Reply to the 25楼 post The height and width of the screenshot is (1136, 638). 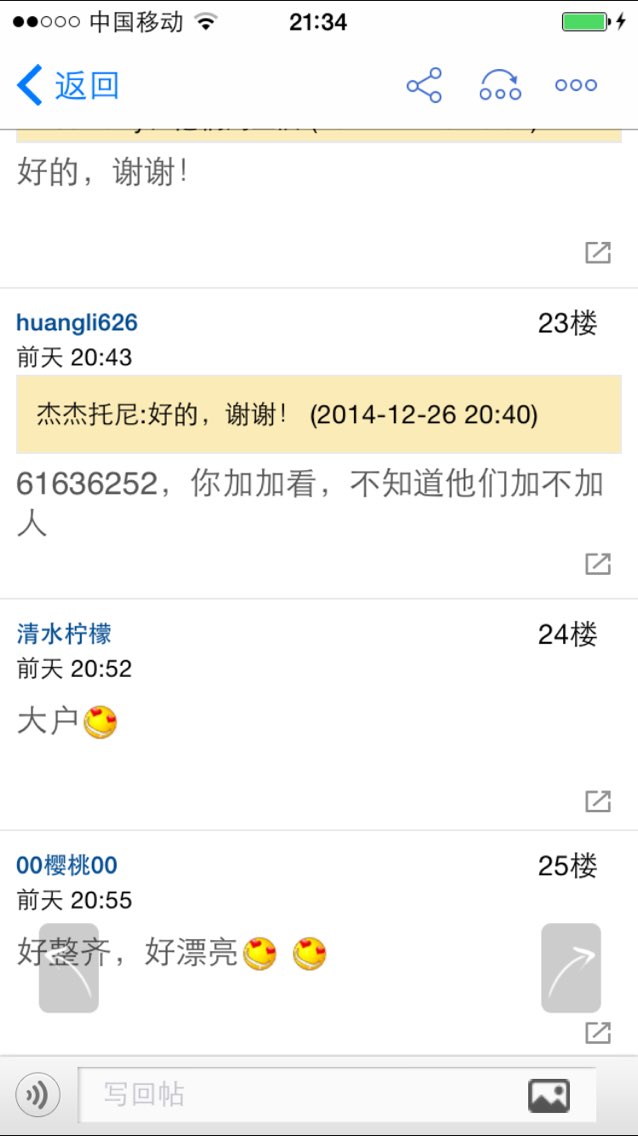(x=597, y=1032)
